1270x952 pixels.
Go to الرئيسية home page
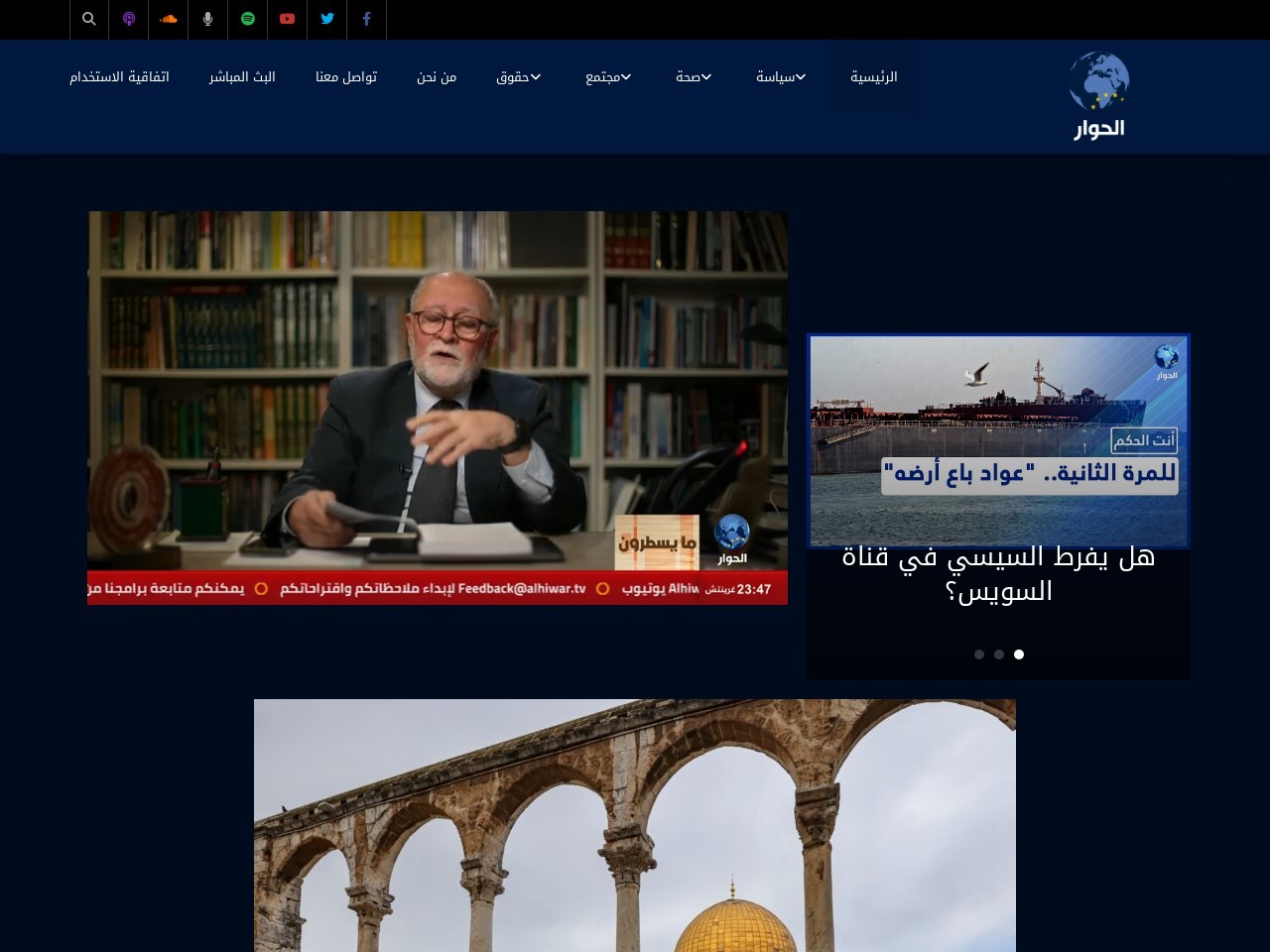click(x=873, y=77)
